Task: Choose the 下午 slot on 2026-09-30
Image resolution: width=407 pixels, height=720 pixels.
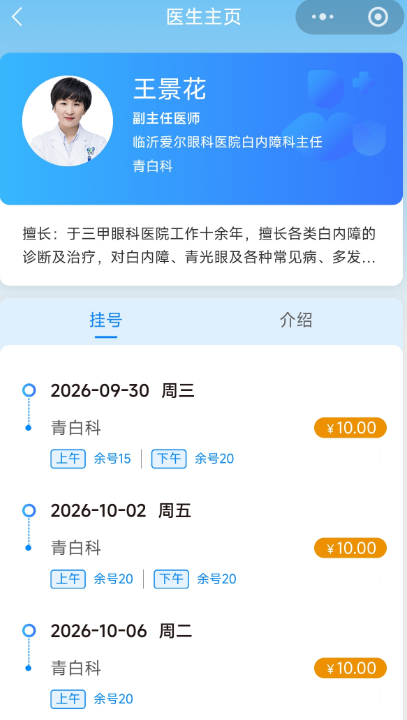Action: click(x=169, y=459)
